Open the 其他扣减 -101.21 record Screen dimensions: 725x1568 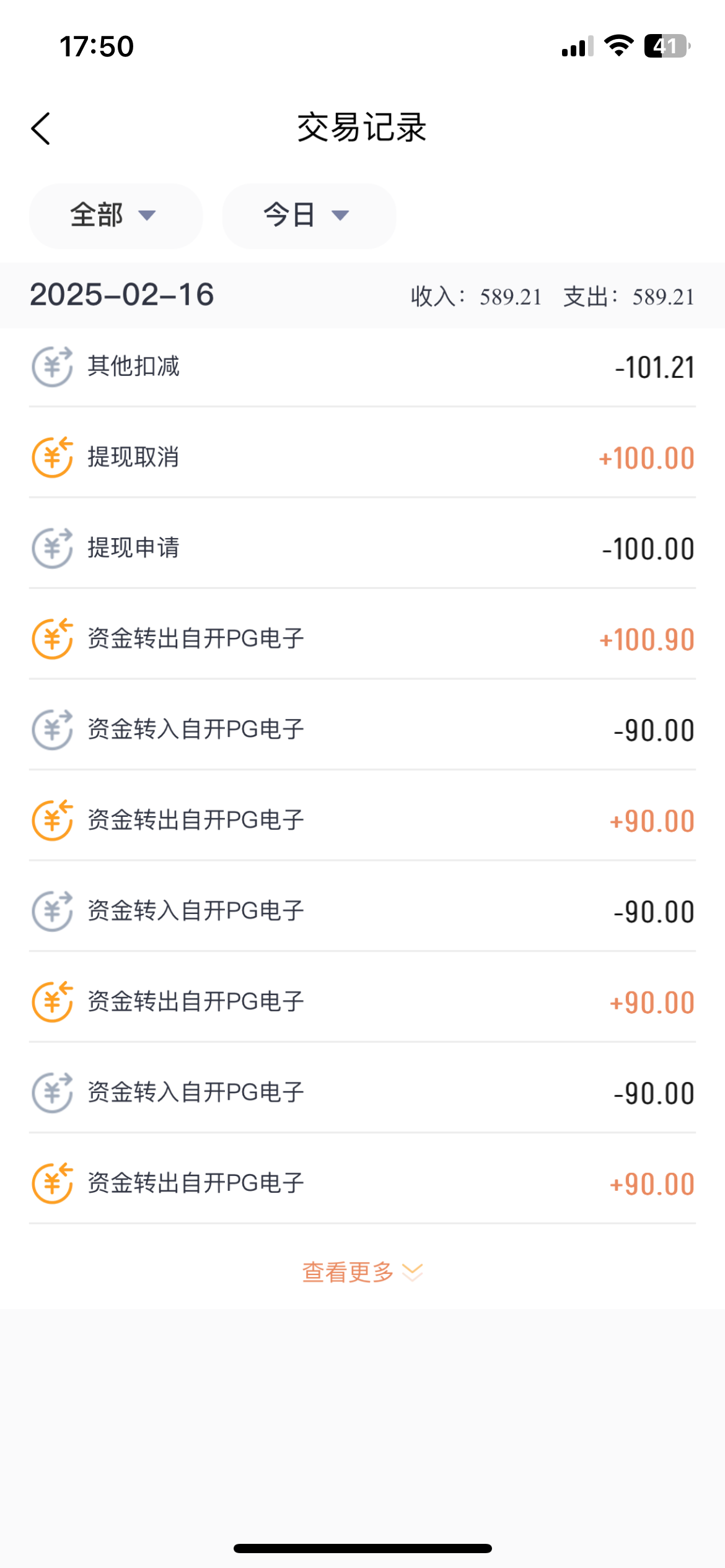[x=362, y=367]
